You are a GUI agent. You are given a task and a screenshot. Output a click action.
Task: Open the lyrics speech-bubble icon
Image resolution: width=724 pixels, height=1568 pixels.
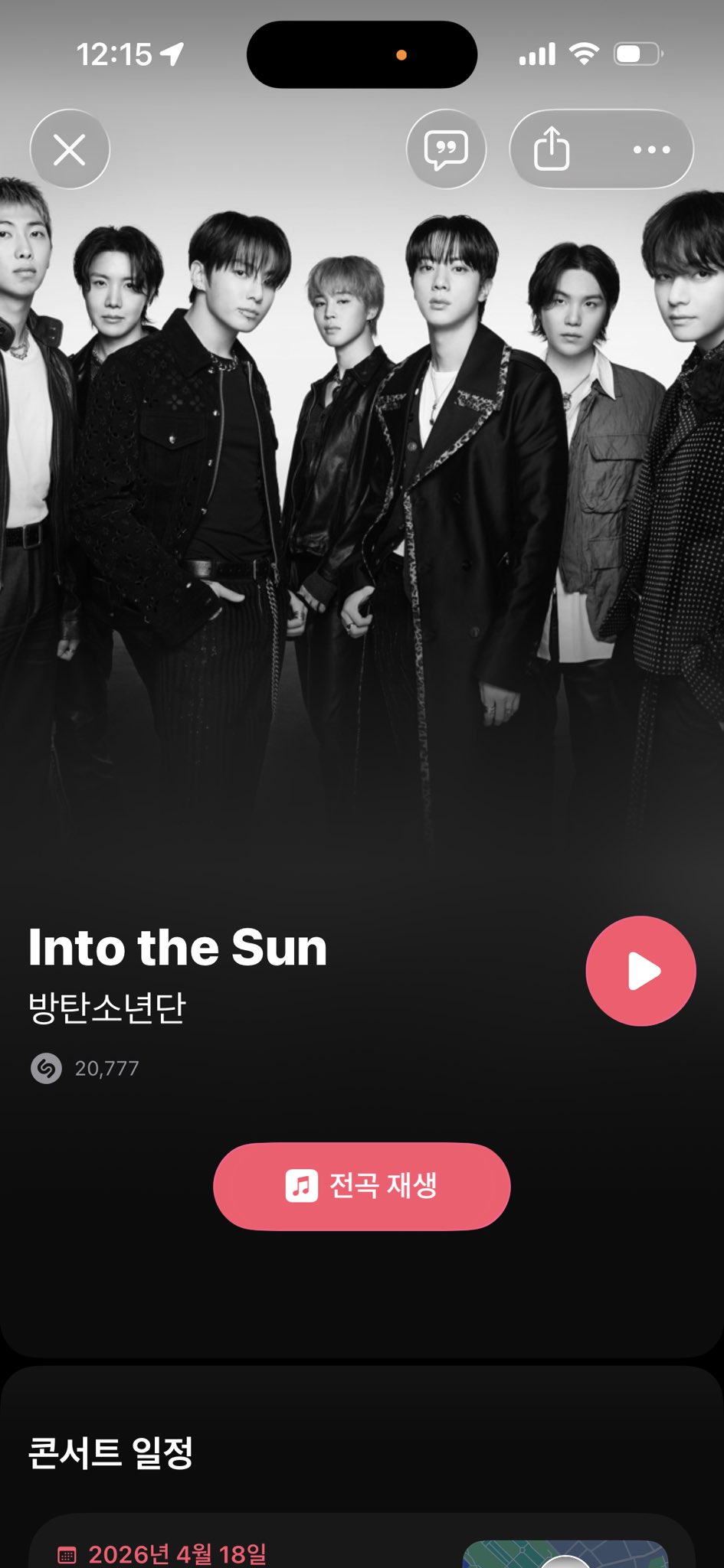click(x=446, y=149)
